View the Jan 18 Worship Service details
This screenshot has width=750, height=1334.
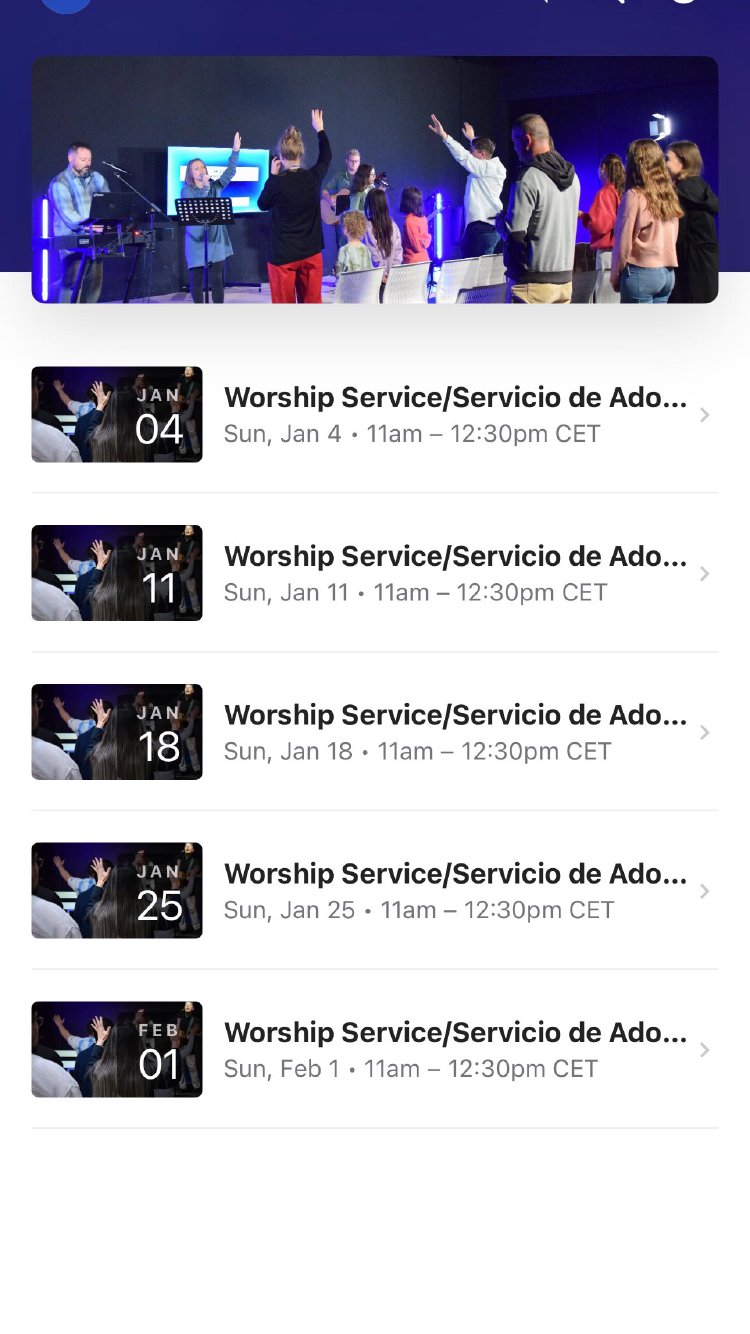pos(455,732)
